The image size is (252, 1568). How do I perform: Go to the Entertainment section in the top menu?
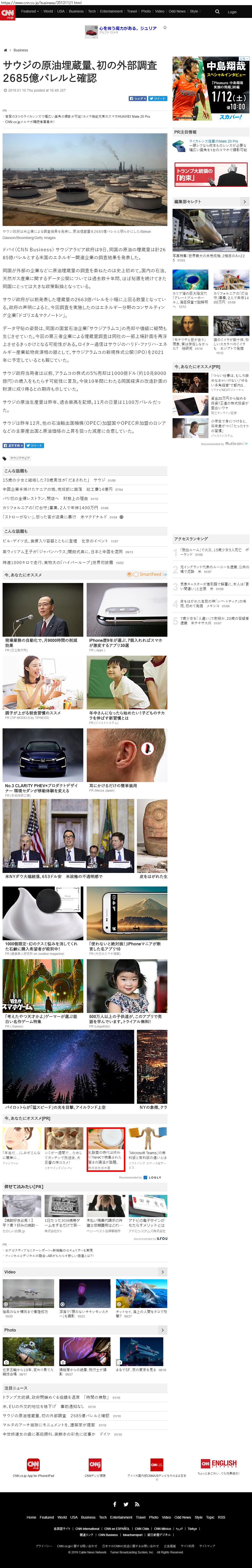click(x=111, y=11)
